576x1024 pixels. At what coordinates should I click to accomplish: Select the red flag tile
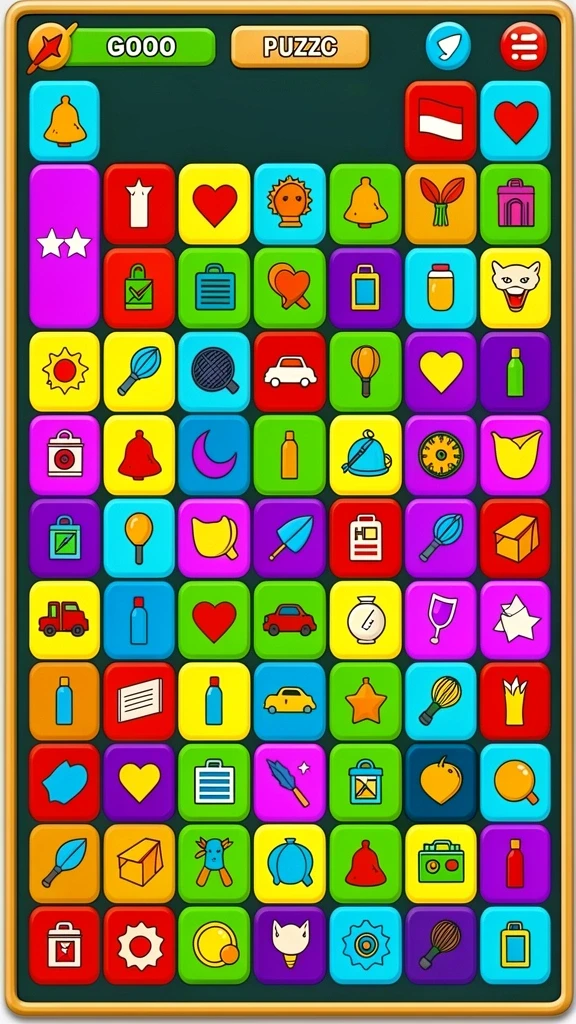pyautogui.click(x=440, y=121)
